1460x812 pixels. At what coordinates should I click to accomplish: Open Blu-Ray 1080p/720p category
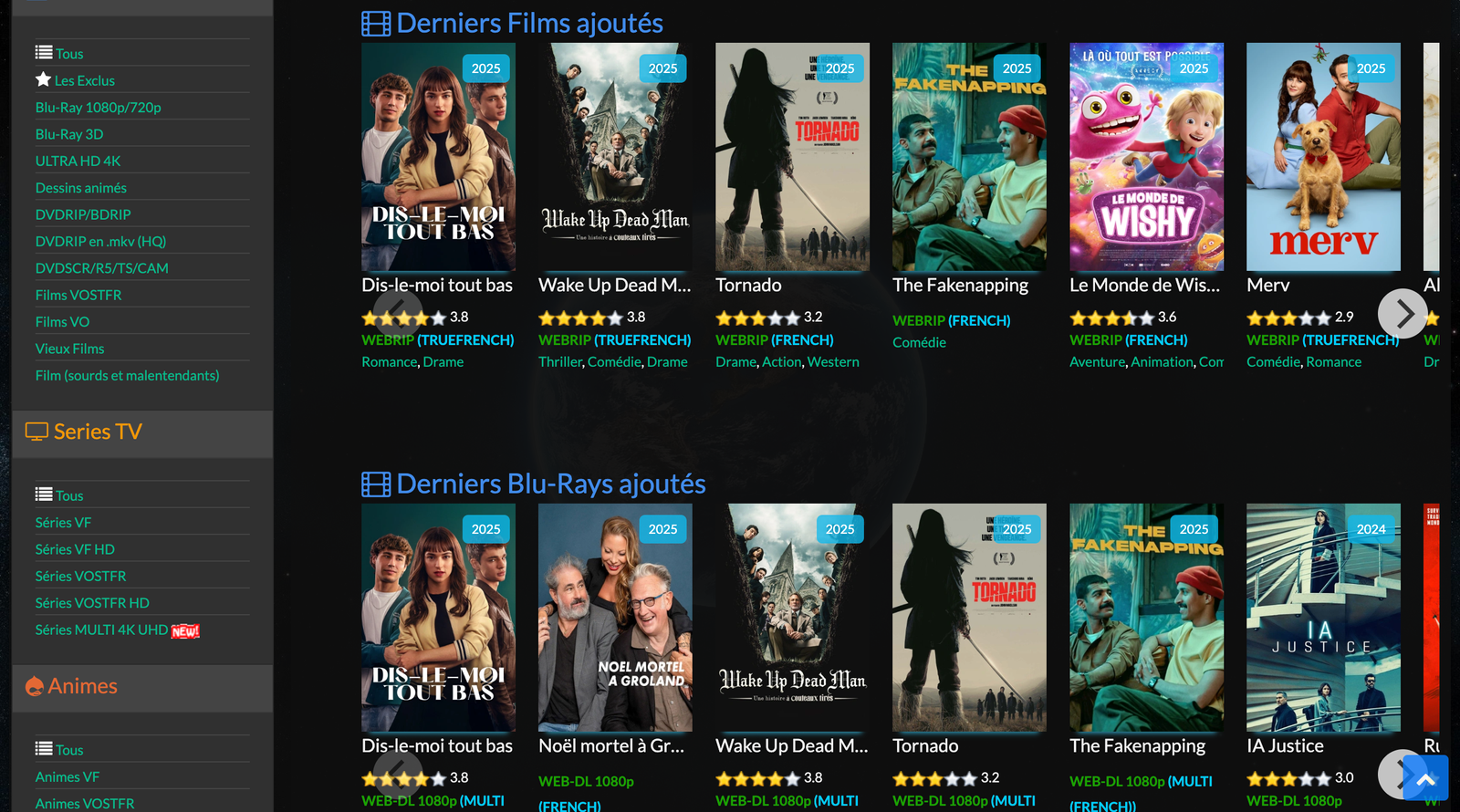[98, 108]
